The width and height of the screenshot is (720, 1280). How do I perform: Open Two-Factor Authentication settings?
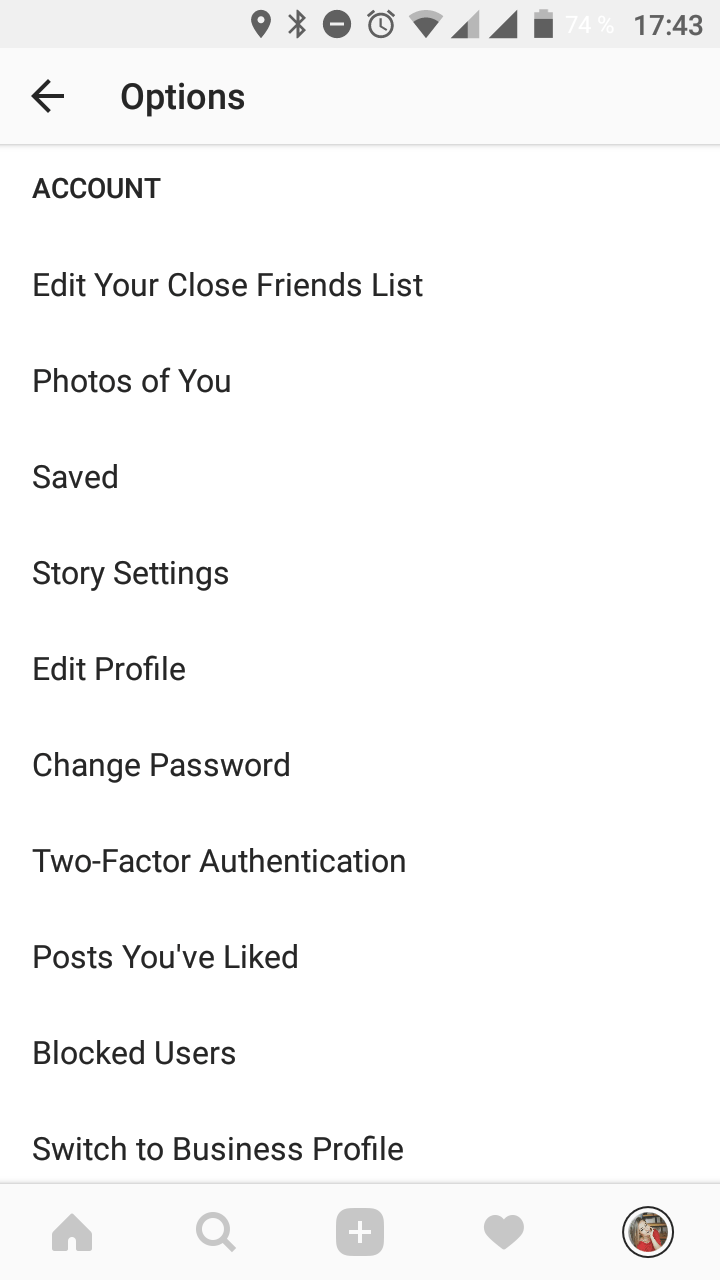[219, 861]
